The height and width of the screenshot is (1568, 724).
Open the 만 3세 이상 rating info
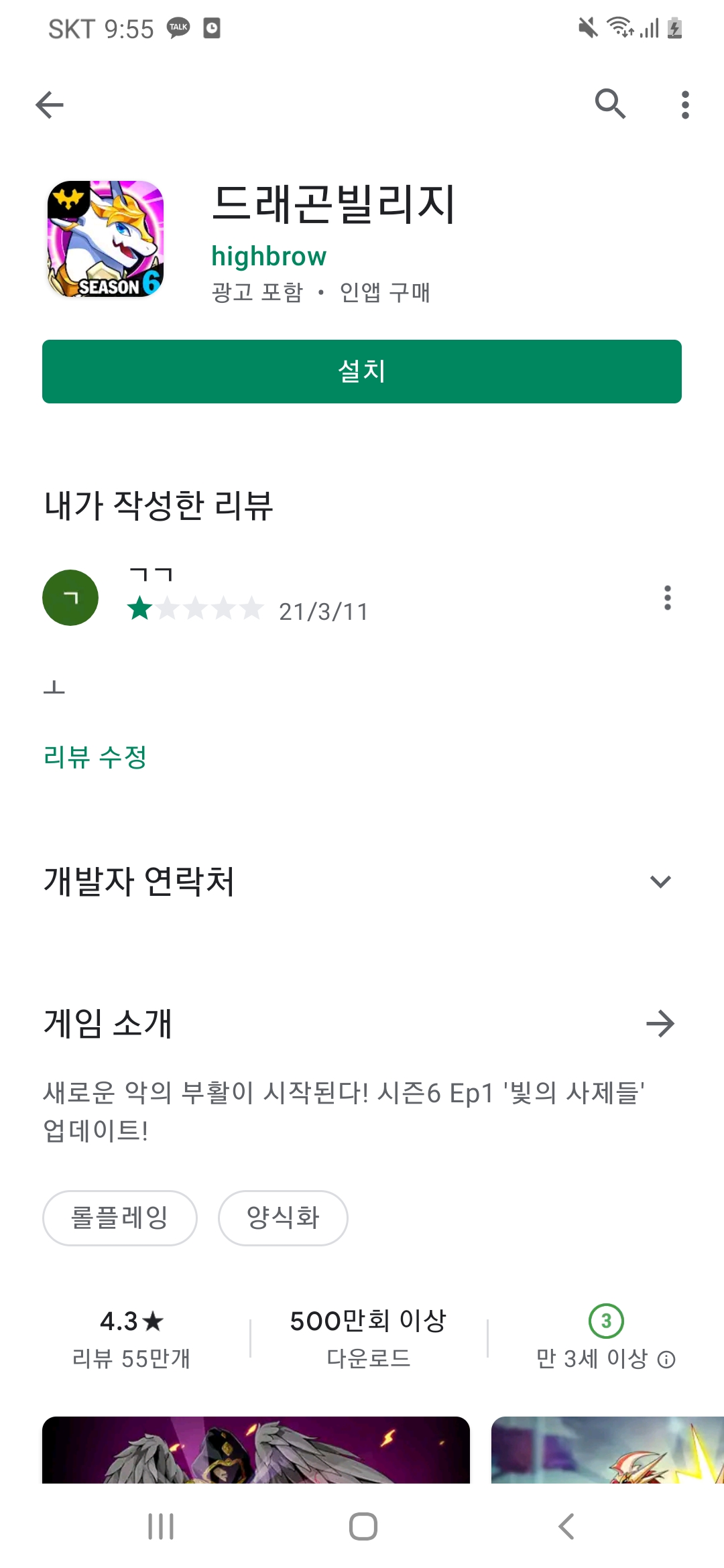click(666, 1360)
